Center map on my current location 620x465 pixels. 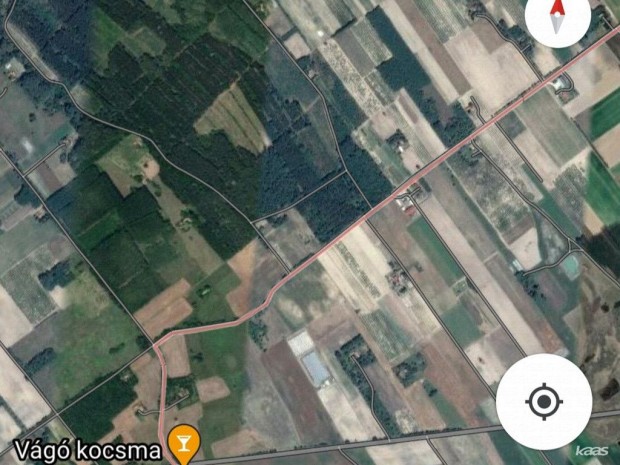[x=543, y=401]
